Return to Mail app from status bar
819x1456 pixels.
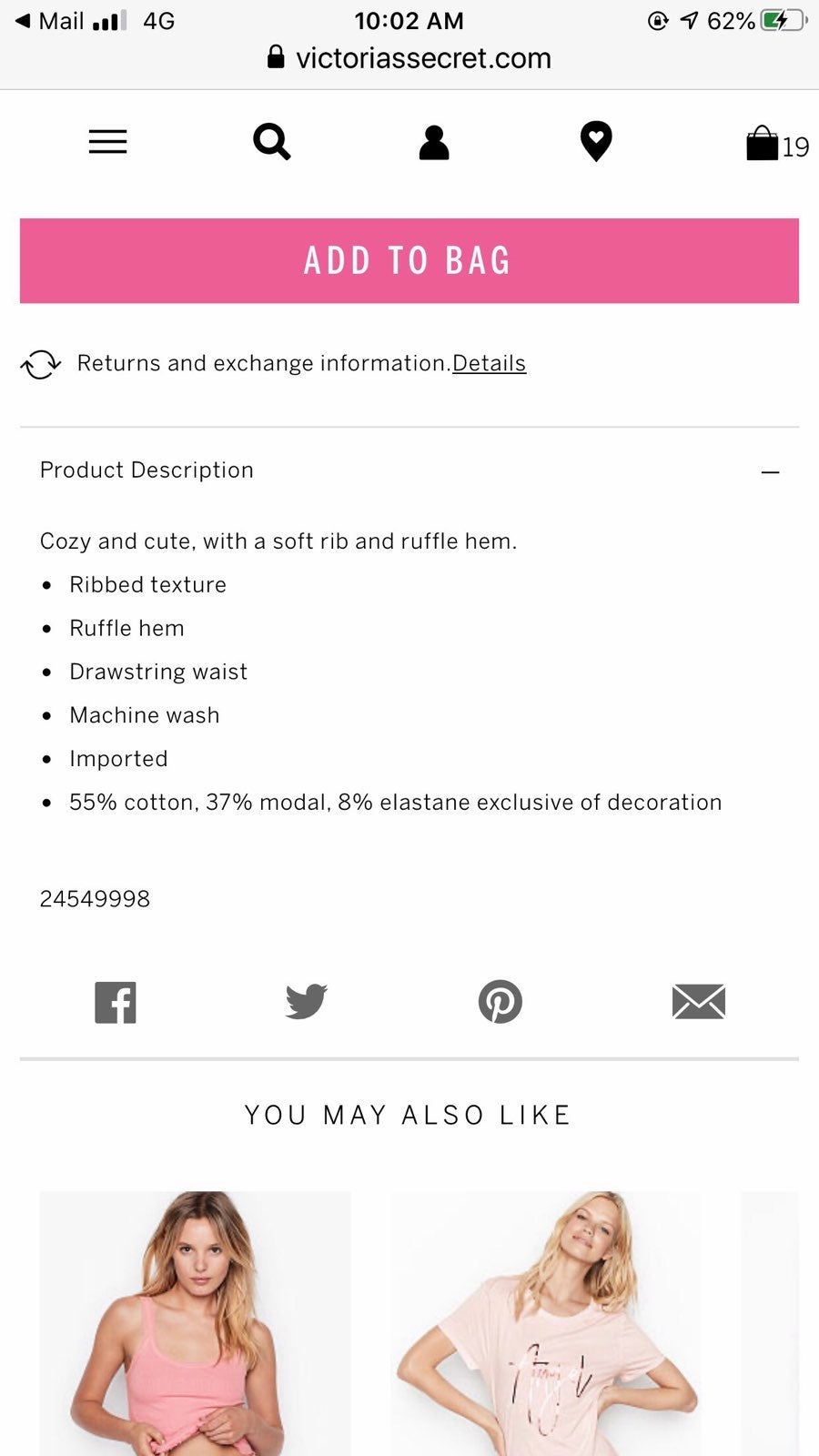50,21
